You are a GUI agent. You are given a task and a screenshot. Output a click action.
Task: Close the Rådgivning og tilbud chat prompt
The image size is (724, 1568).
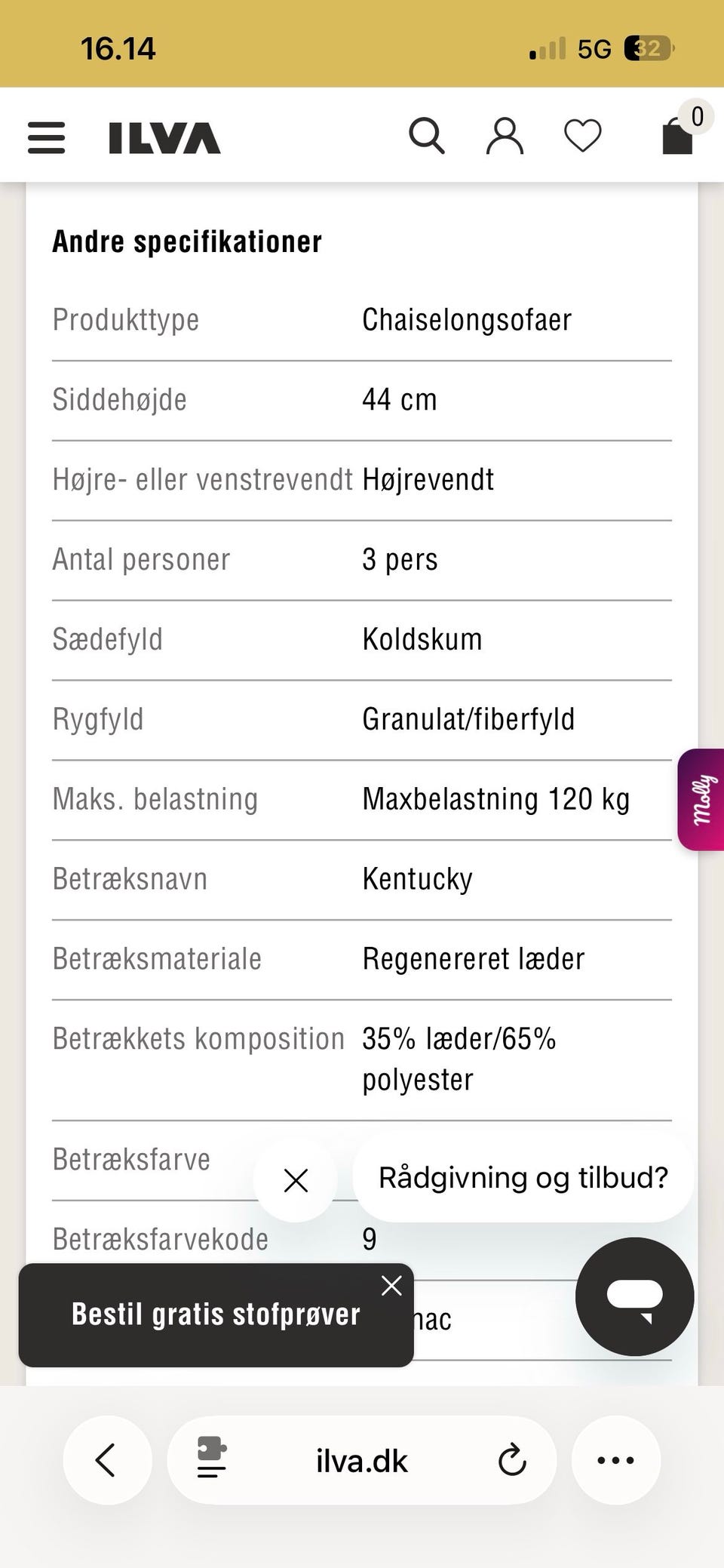[295, 1179]
